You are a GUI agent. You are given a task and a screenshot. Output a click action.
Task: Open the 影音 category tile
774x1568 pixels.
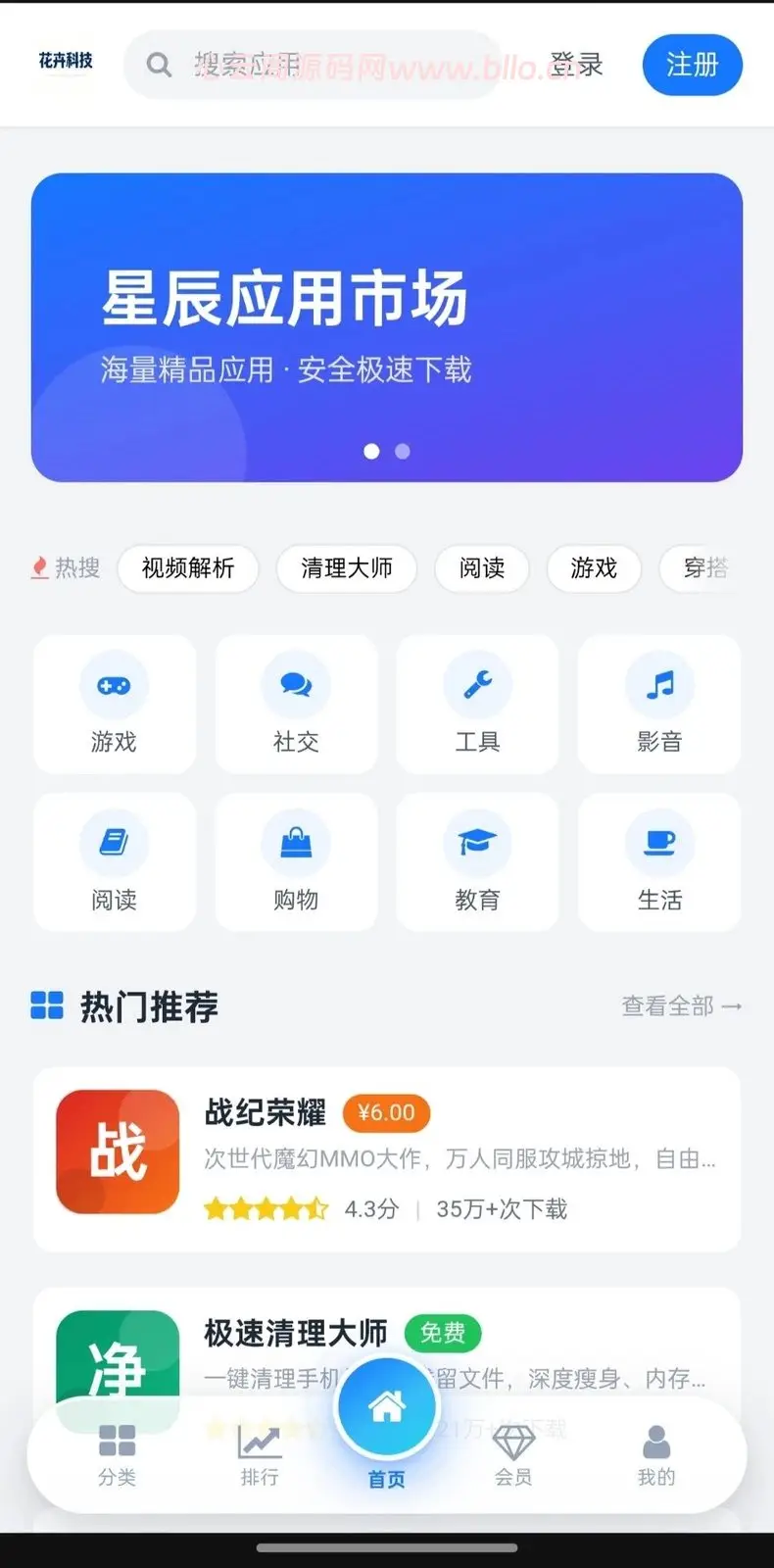point(659,705)
